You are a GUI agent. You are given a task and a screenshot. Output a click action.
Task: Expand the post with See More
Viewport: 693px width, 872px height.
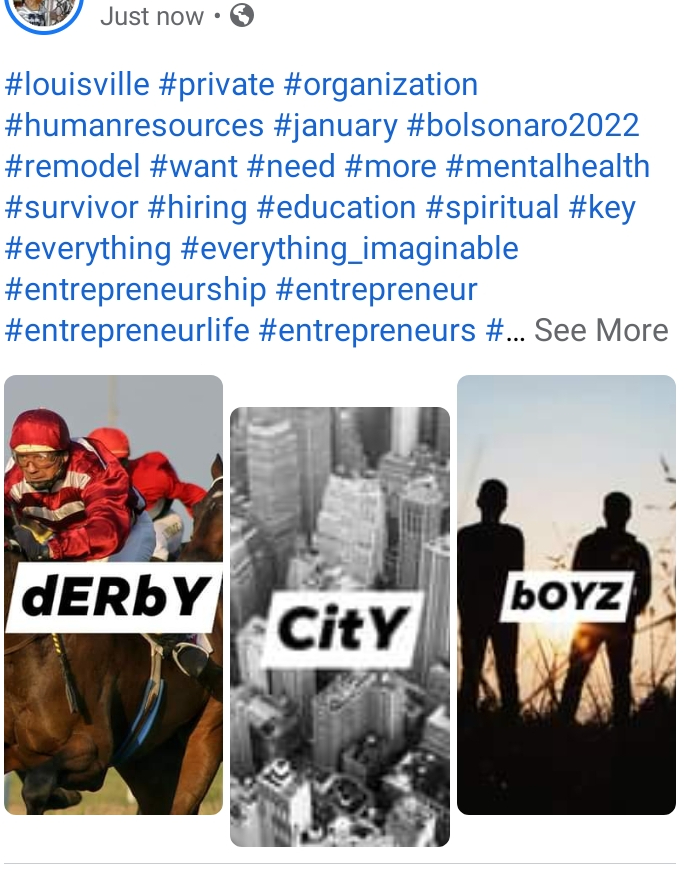[x=601, y=331]
